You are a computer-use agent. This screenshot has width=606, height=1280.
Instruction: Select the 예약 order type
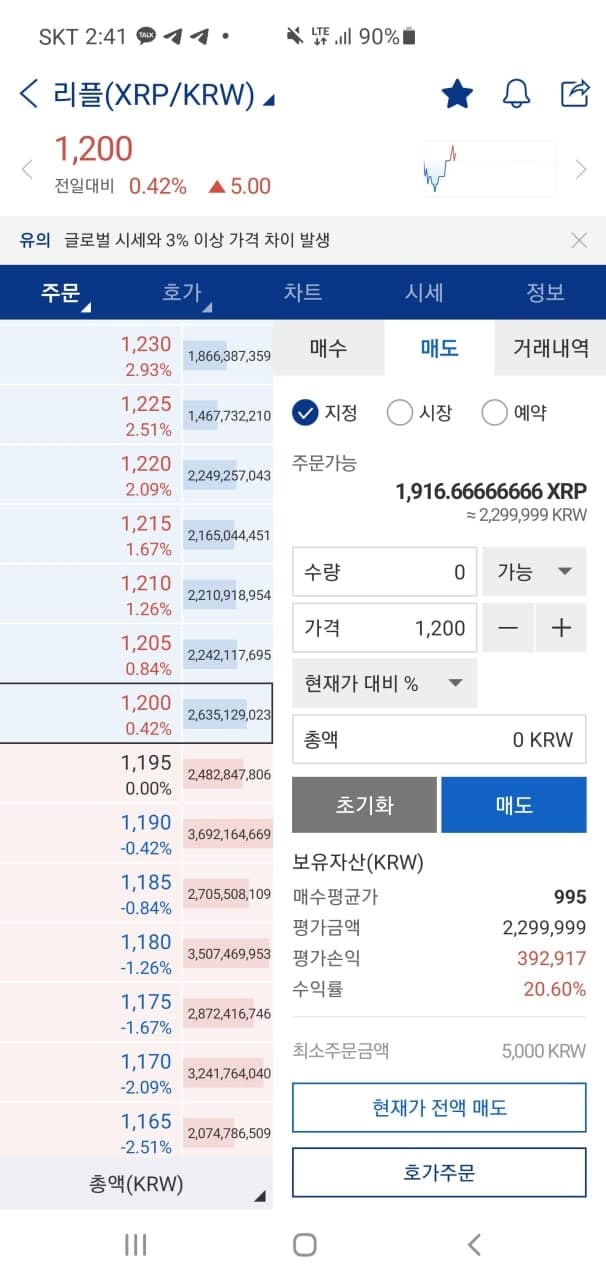point(514,412)
